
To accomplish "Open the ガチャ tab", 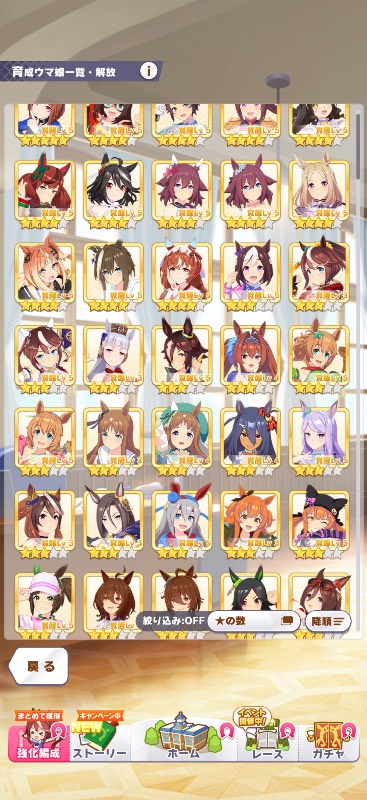I will 329,739.
